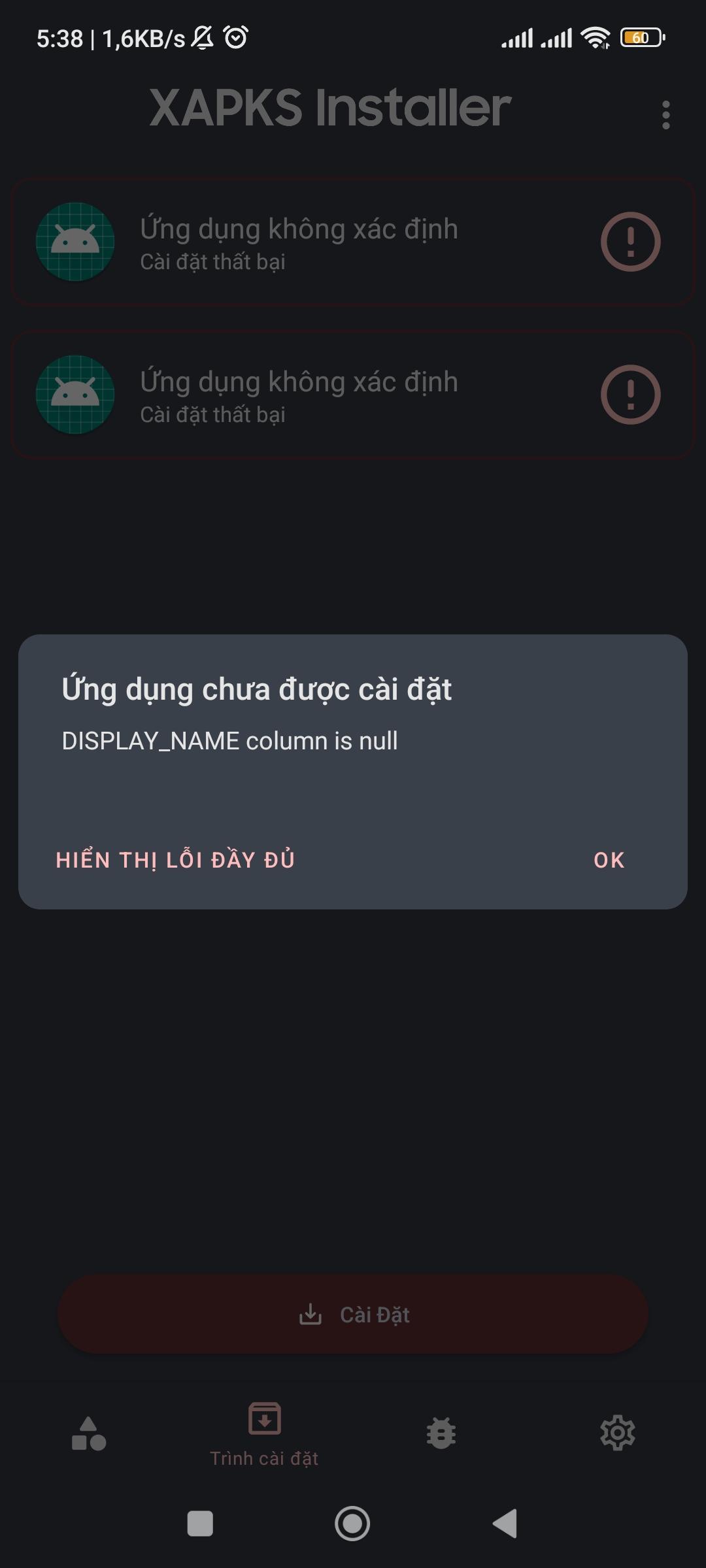Tap the Cài Đặt install button
Image resolution: width=706 pixels, height=1568 pixels.
[x=353, y=1315]
